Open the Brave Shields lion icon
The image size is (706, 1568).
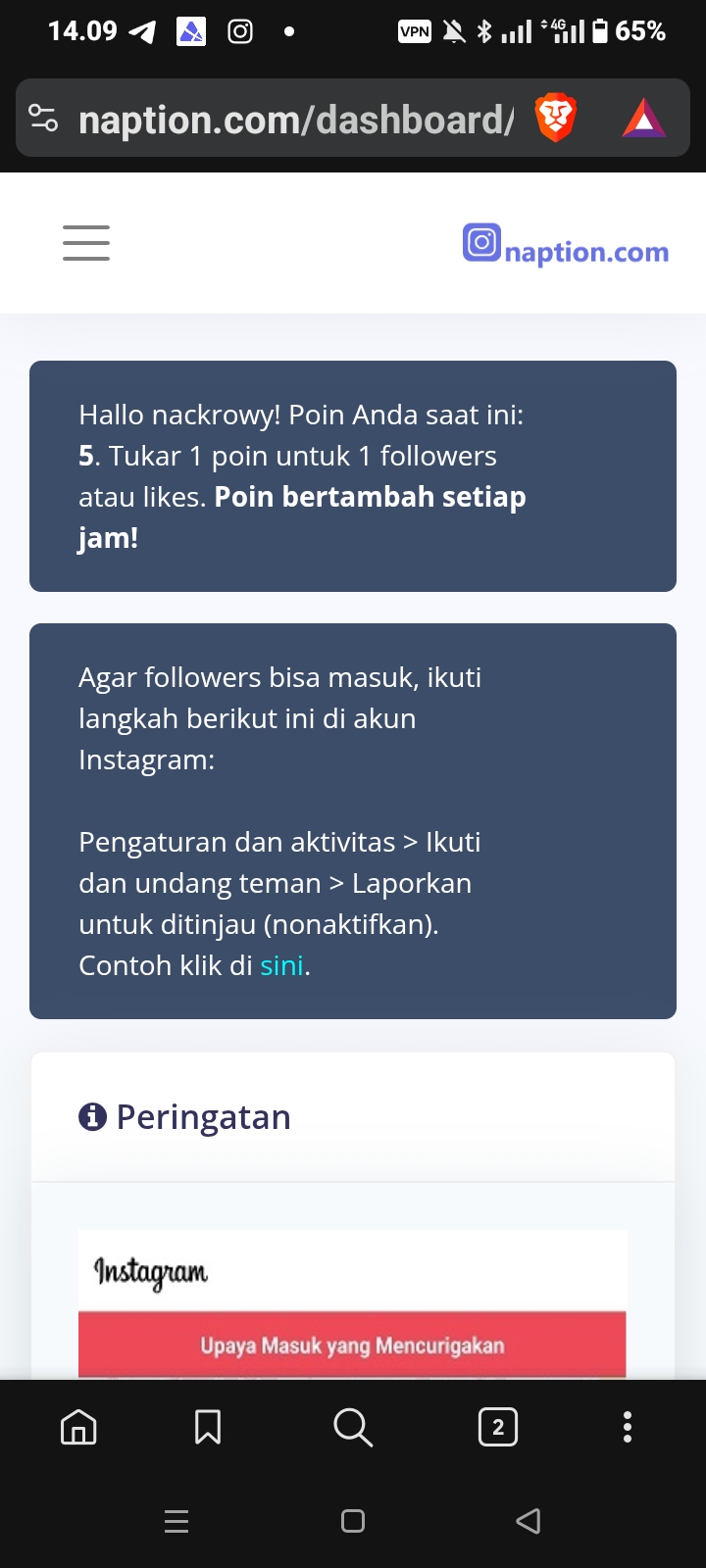[555, 119]
